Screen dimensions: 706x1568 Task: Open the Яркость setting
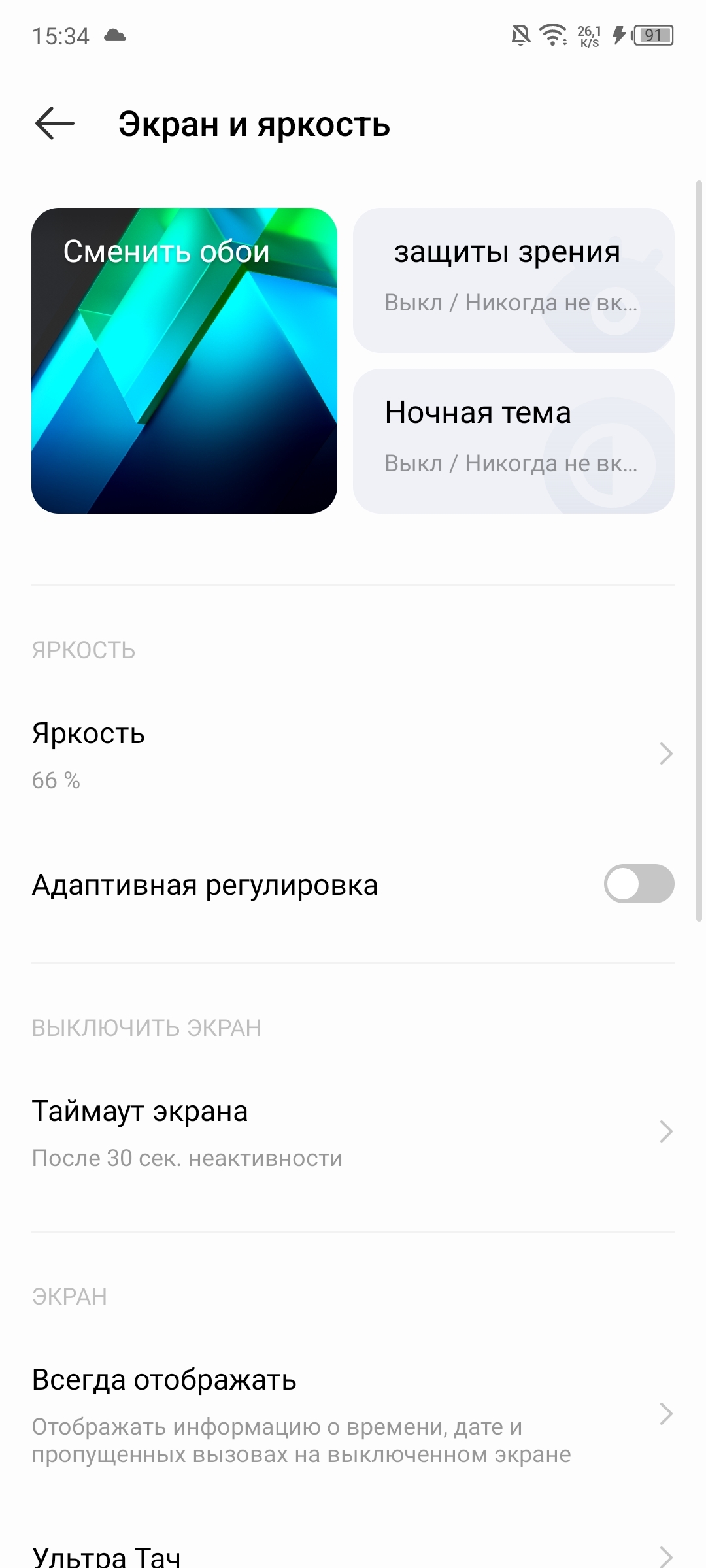(x=352, y=754)
